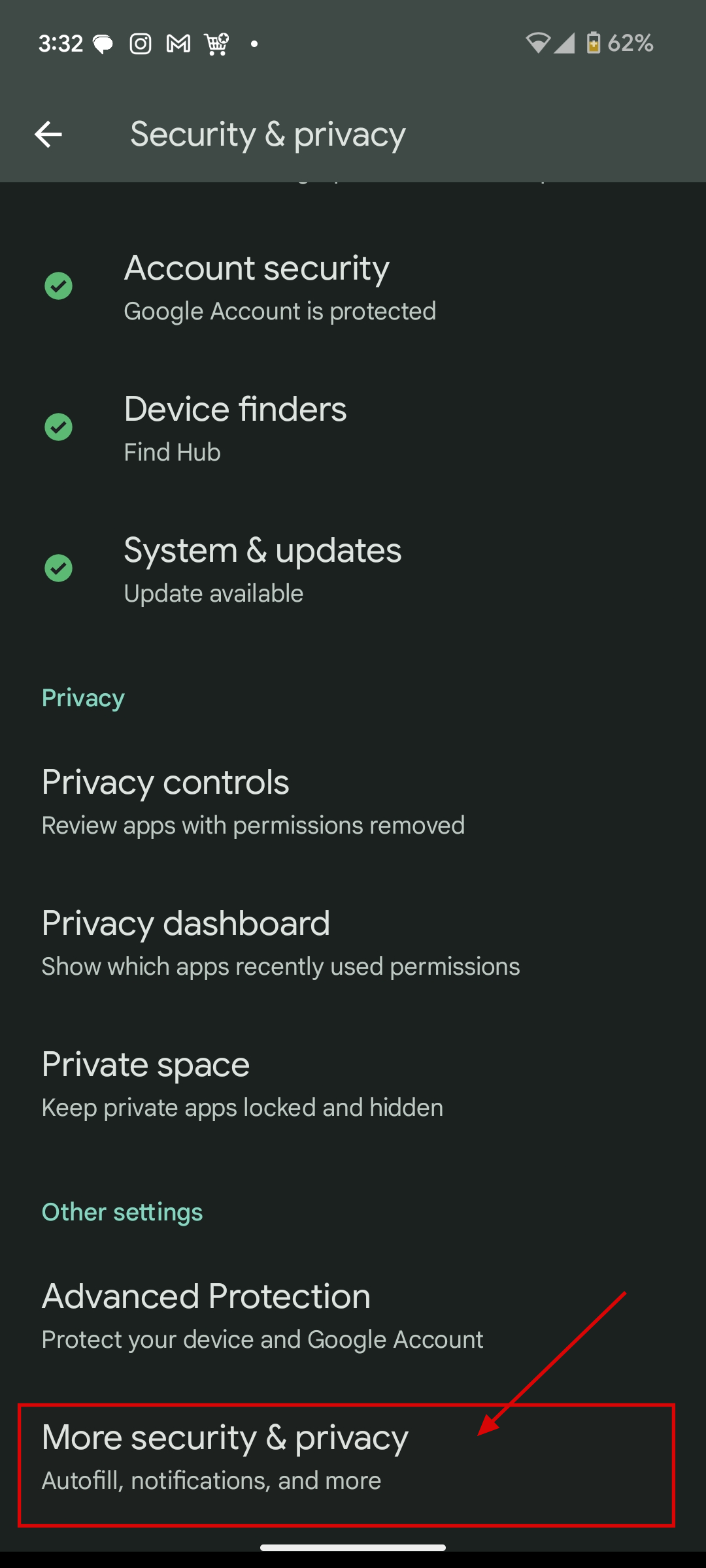
Task: Open Privacy controls
Action: tap(353, 801)
